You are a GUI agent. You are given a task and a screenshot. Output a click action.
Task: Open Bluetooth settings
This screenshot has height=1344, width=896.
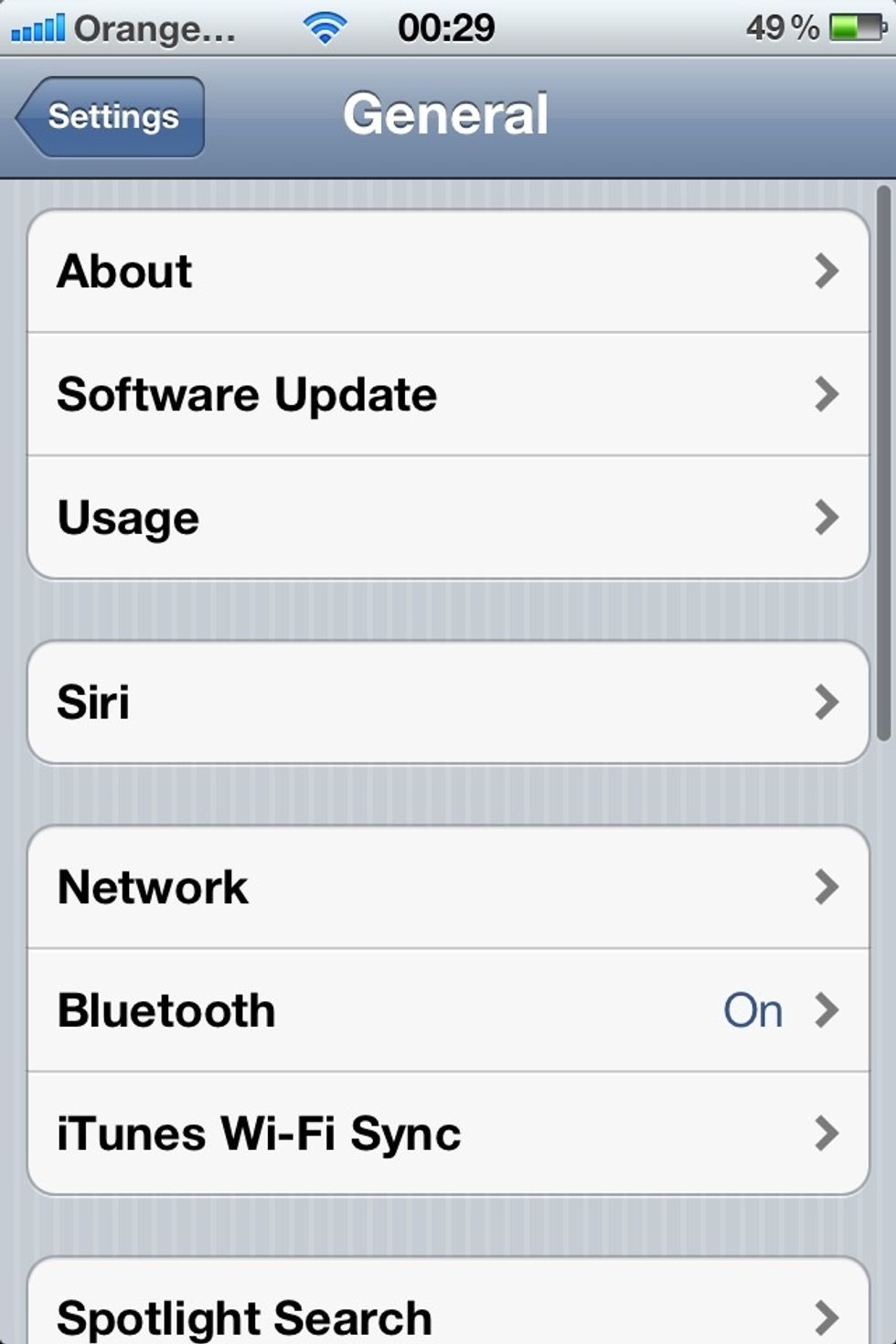tap(448, 1010)
